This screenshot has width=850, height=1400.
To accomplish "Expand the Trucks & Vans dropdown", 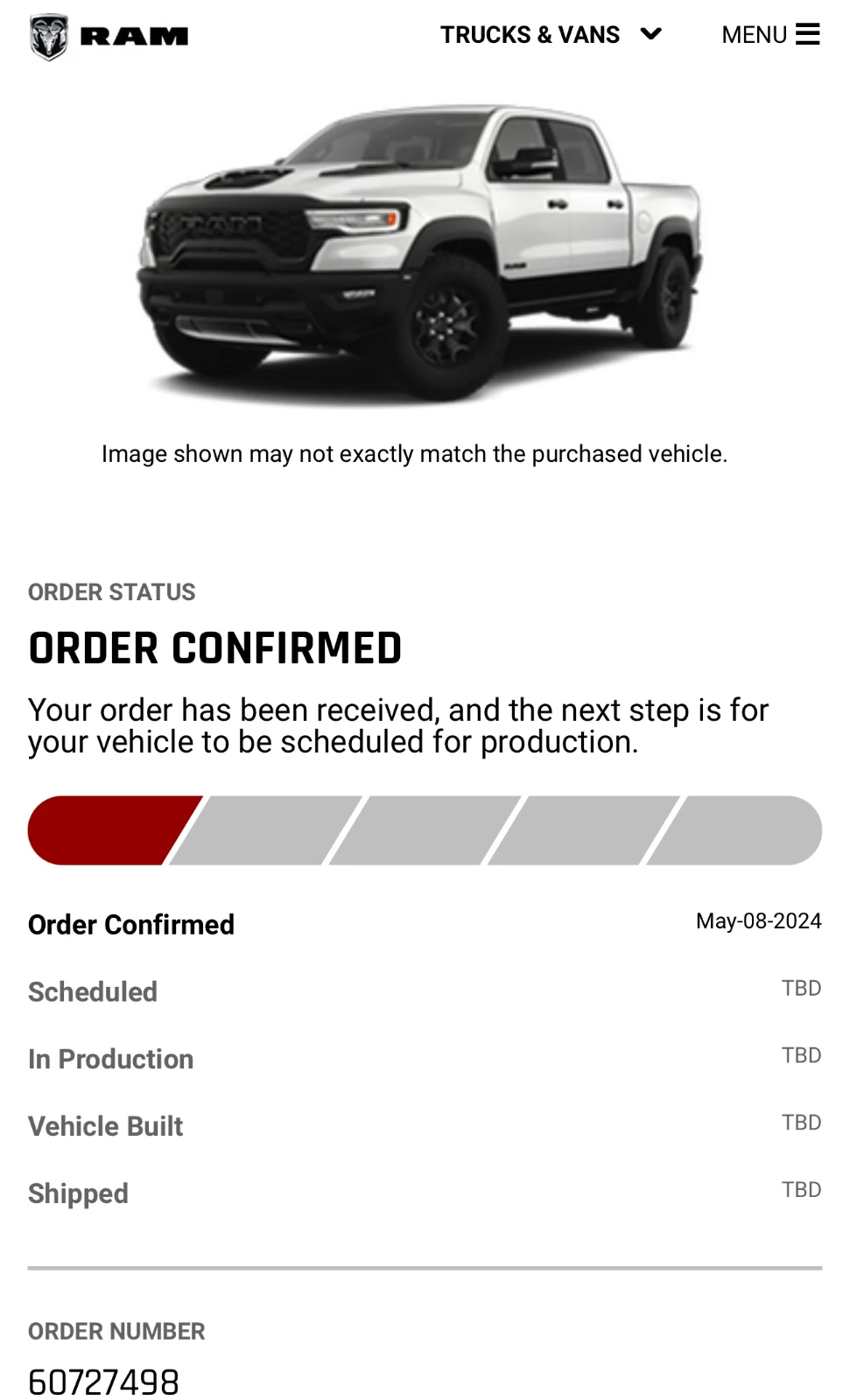I will (551, 35).
